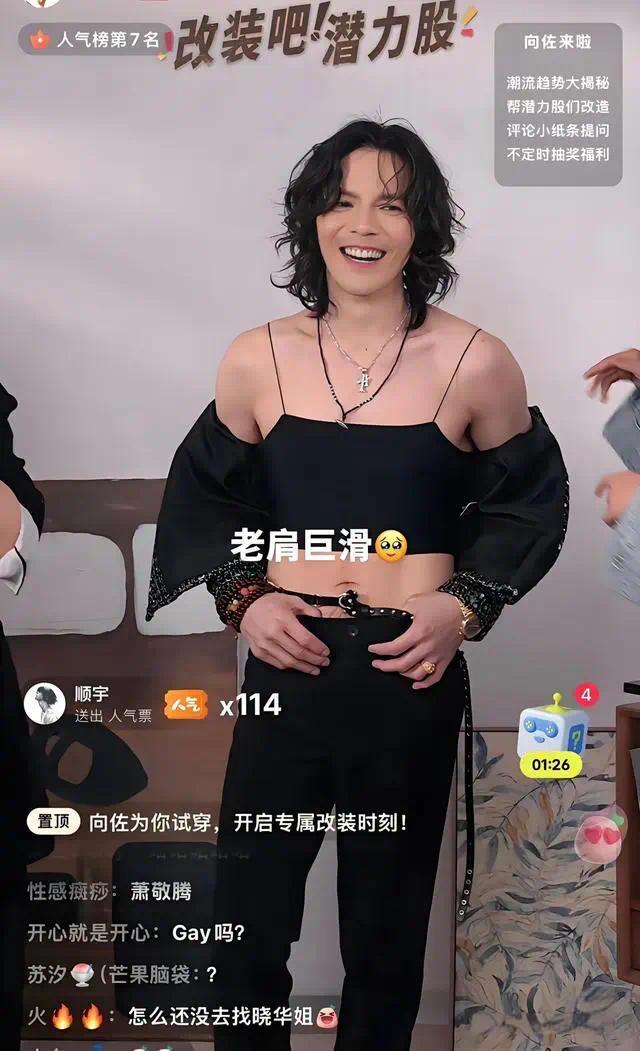Tap the comment from 性感癫痧
This screenshot has width=640, height=1051.
109,891
